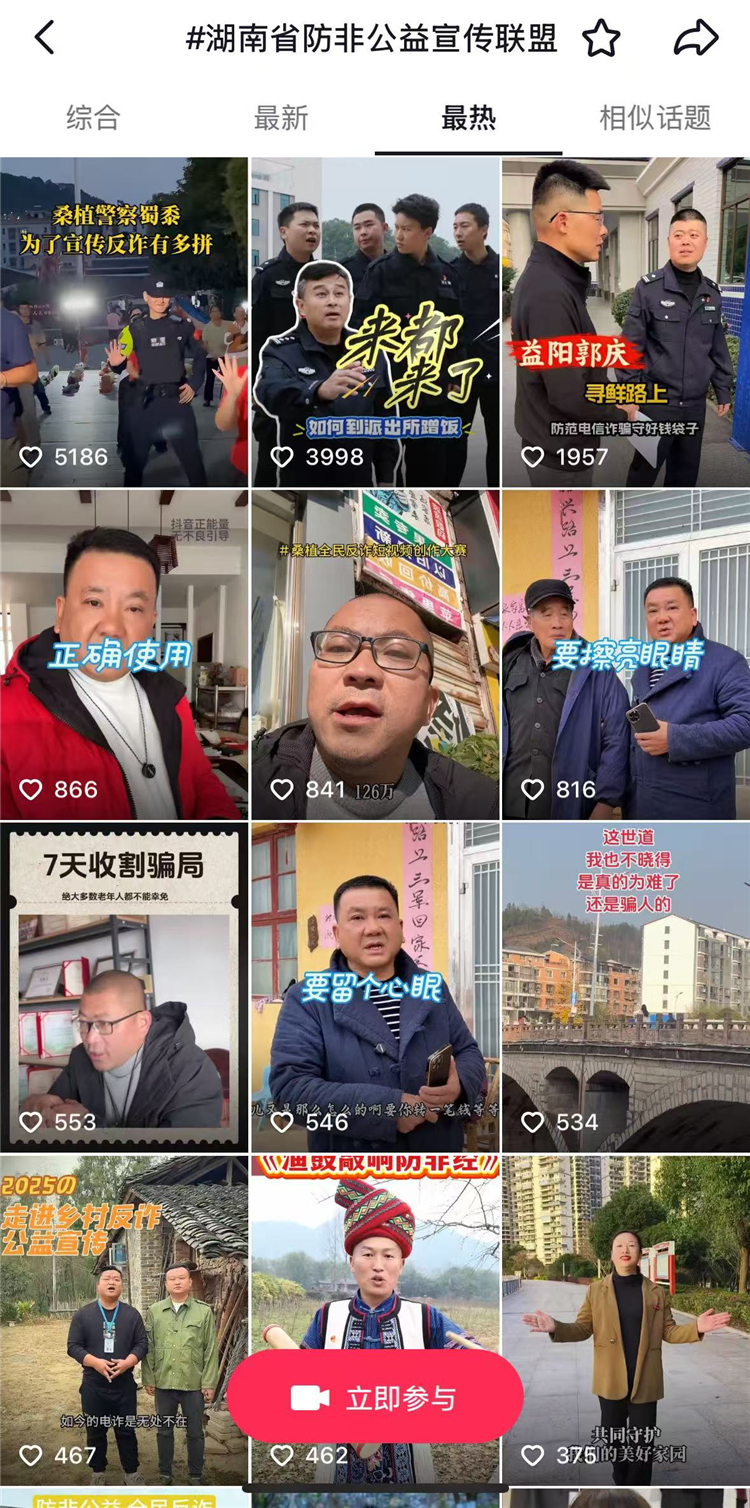Image resolution: width=750 pixels, height=1508 pixels.
Task: Switch to the 最新 tab
Action: (281, 118)
